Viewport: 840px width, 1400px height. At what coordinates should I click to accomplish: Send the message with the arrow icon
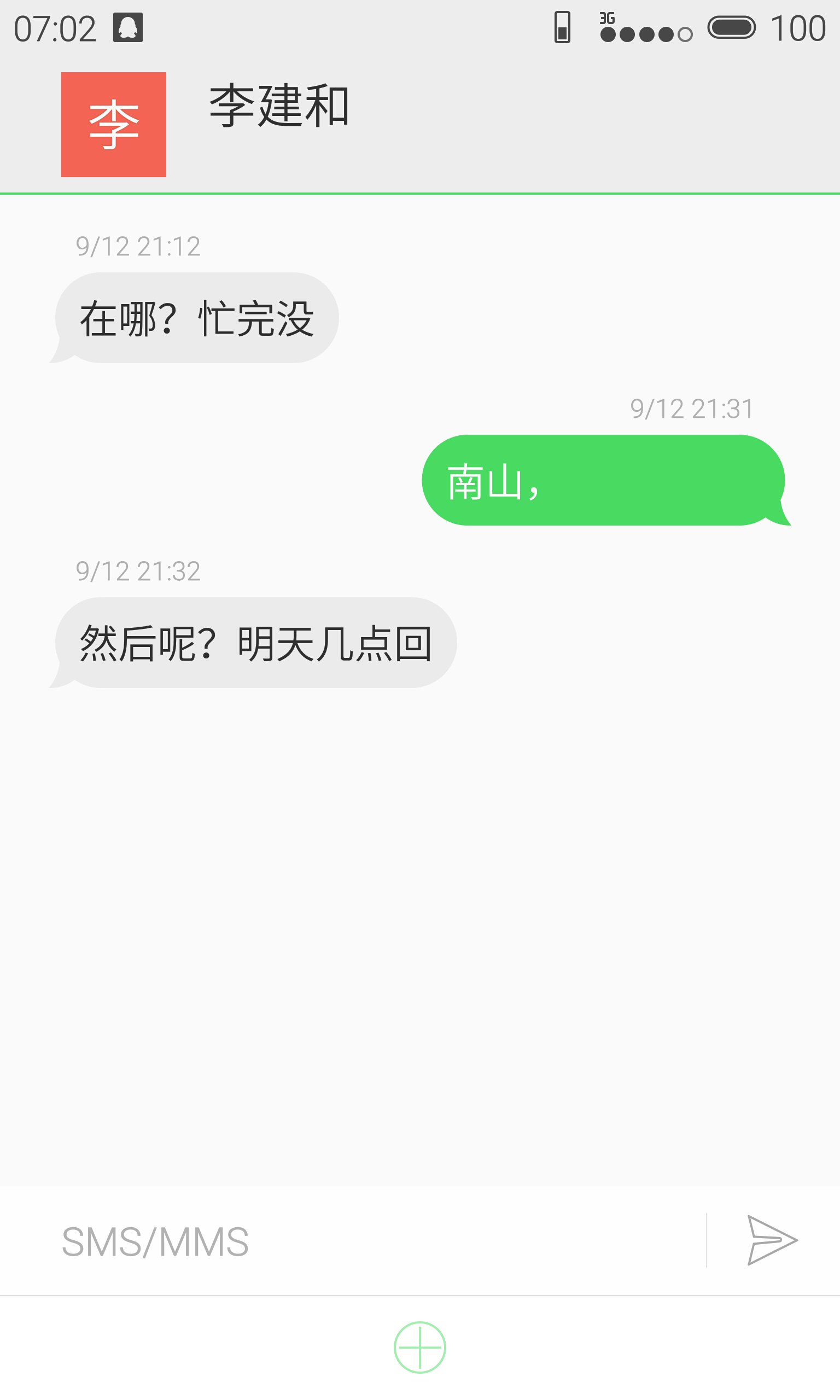[x=772, y=1240]
